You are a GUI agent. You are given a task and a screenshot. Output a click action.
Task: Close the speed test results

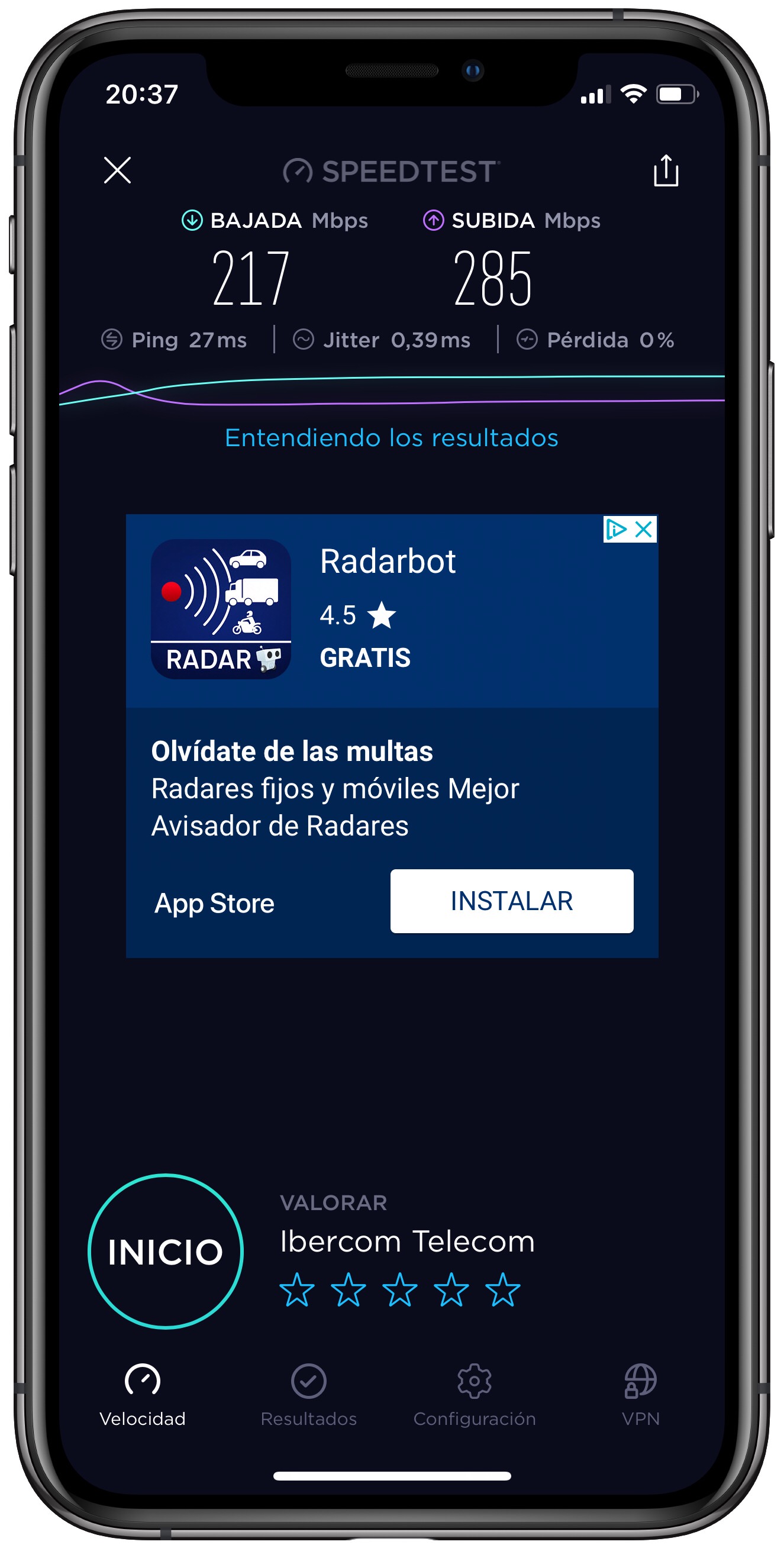tap(117, 170)
